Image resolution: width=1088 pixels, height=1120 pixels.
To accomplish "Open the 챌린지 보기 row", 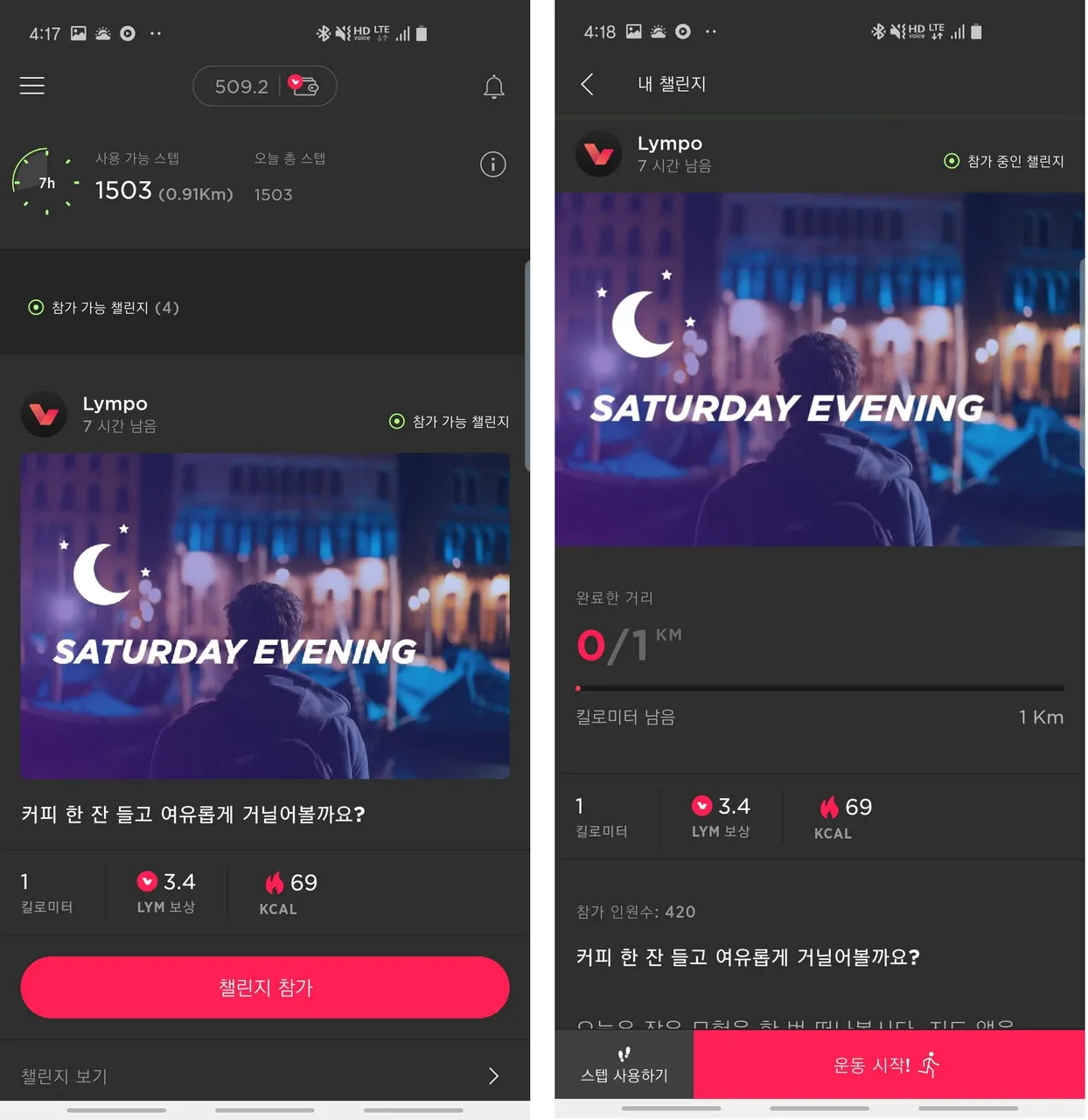I will [x=264, y=1075].
